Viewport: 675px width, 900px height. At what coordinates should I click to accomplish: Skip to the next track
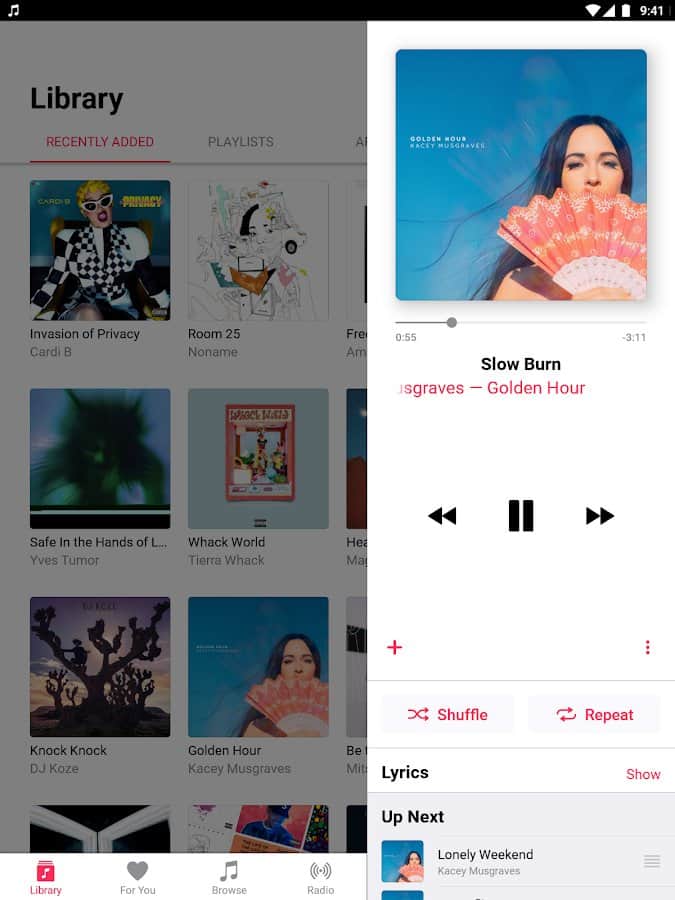tap(600, 516)
